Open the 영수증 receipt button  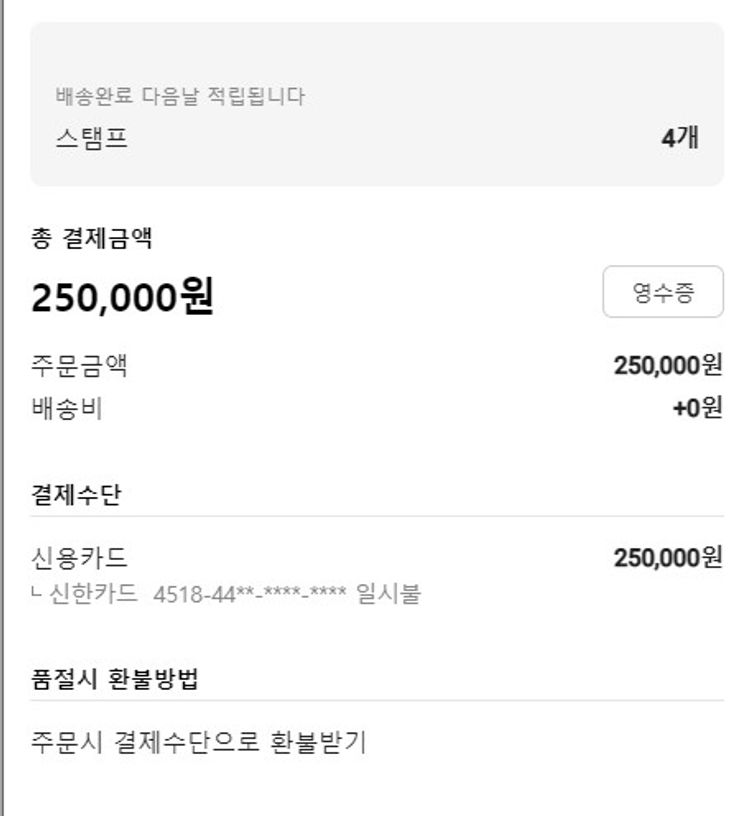pyautogui.click(x=662, y=292)
